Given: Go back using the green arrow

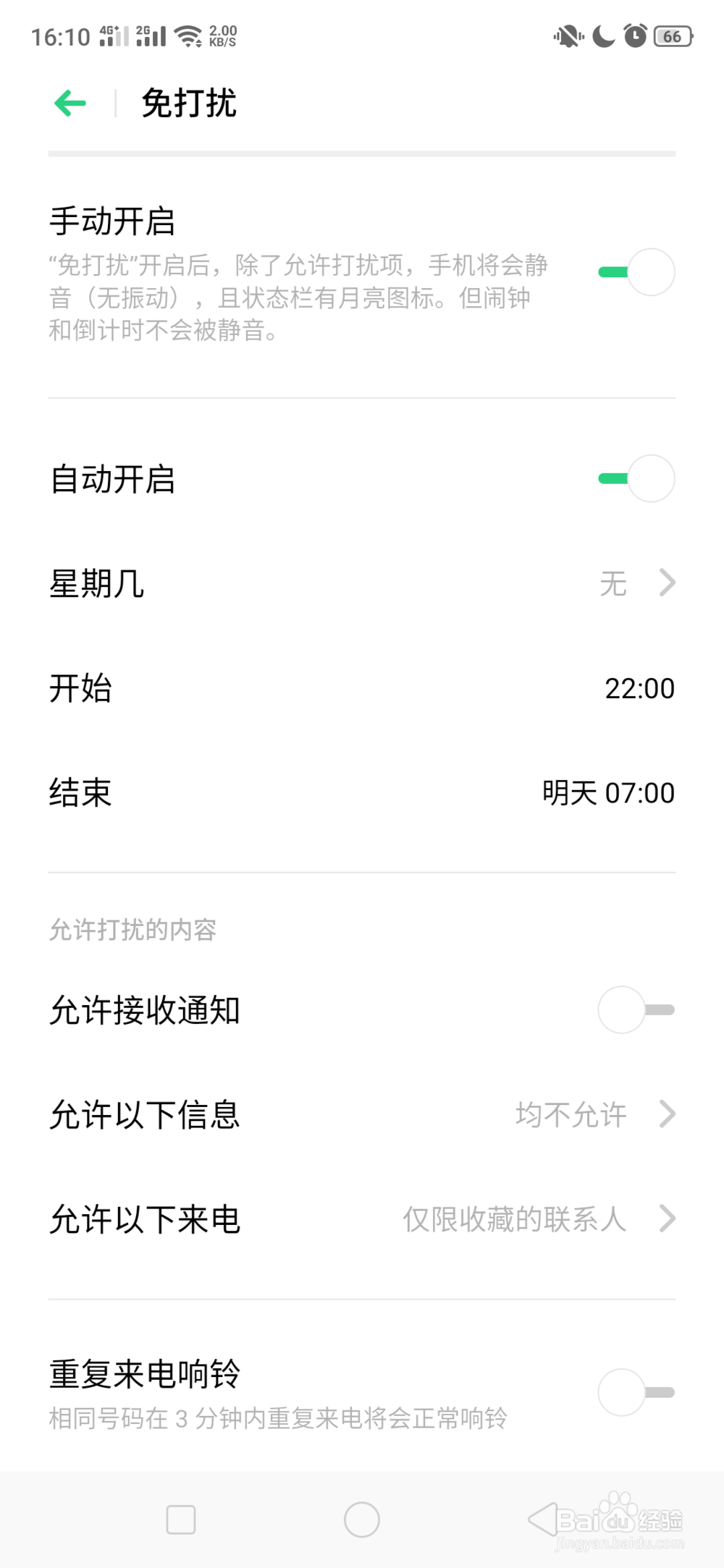Looking at the screenshot, I should (70, 103).
